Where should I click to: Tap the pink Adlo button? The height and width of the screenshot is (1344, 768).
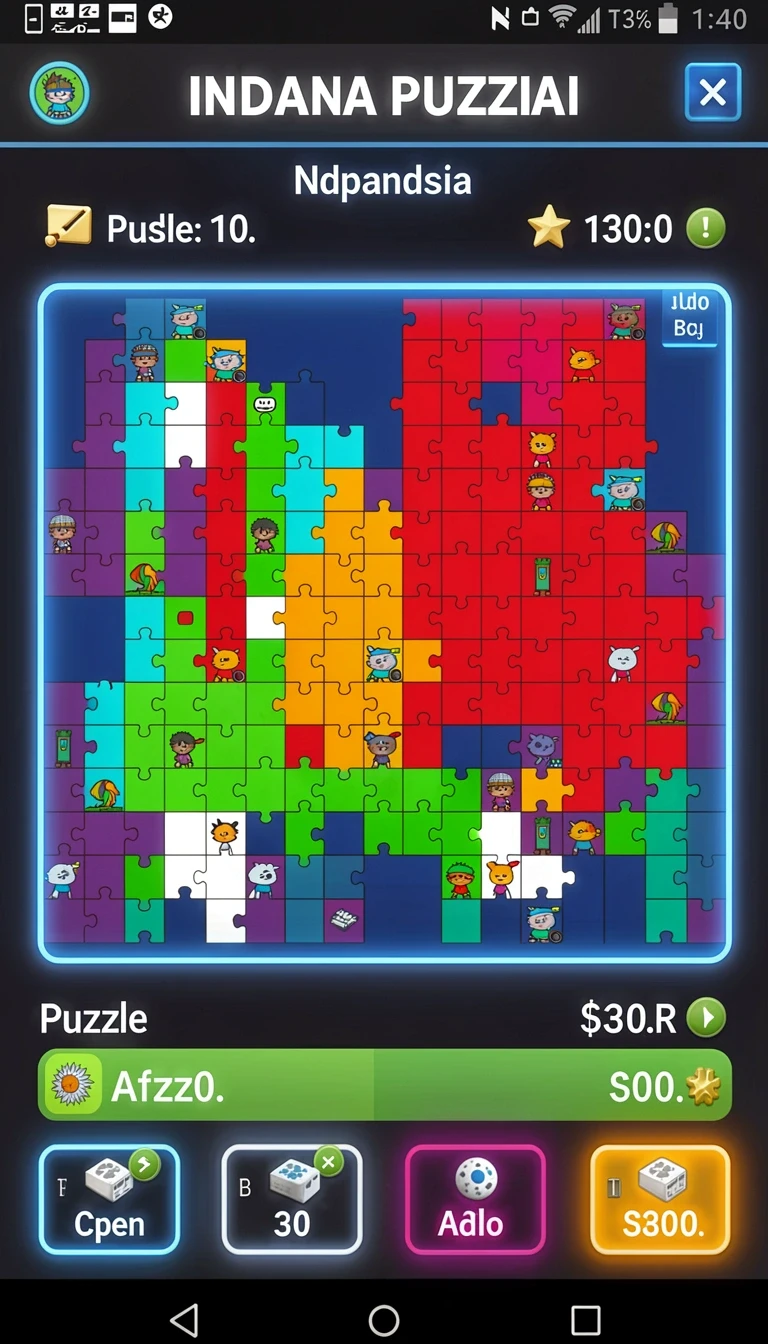[x=475, y=1200]
